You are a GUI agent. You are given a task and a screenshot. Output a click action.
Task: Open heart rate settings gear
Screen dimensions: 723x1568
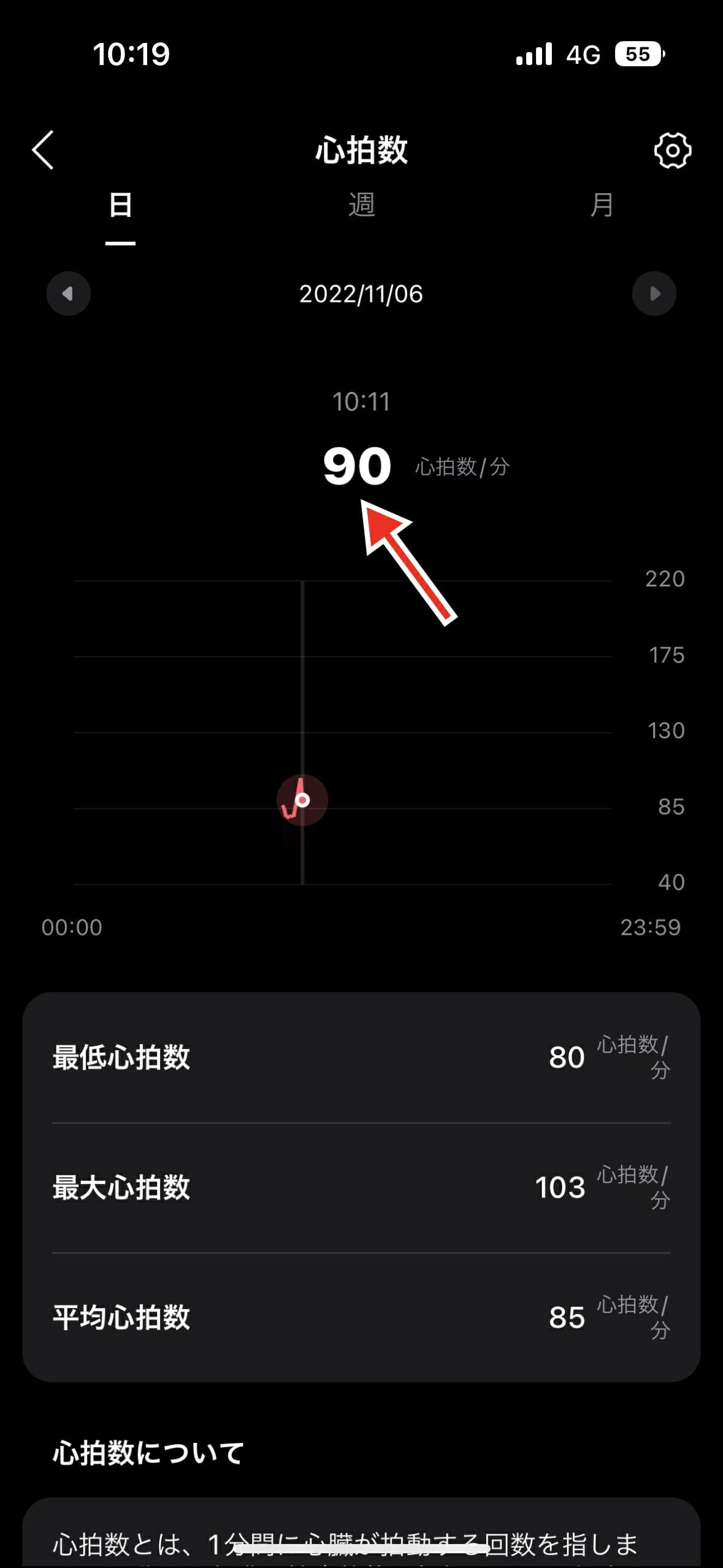coord(673,150)
